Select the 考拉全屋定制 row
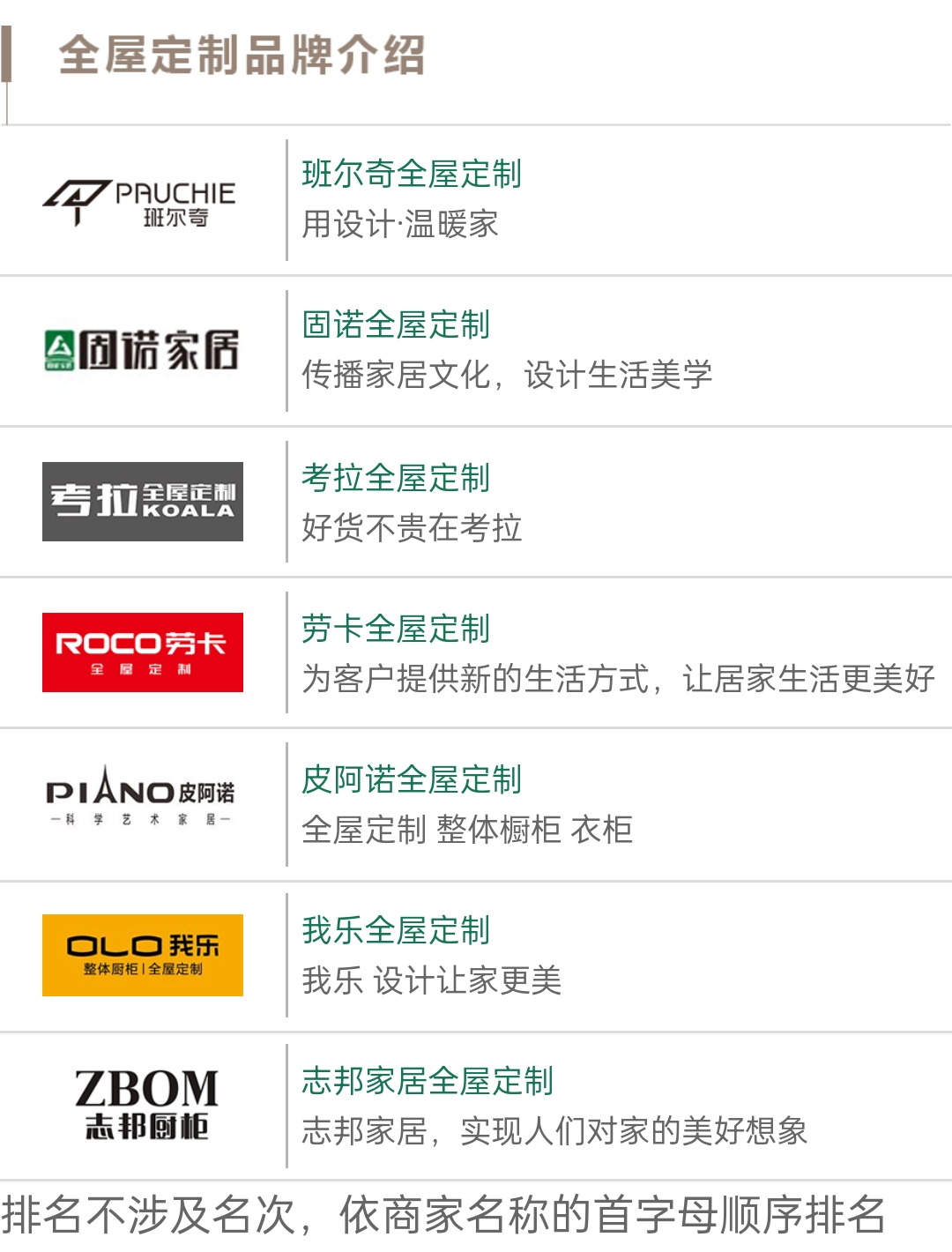Screen dimensions: 952x1252 [x=396, y=479]
